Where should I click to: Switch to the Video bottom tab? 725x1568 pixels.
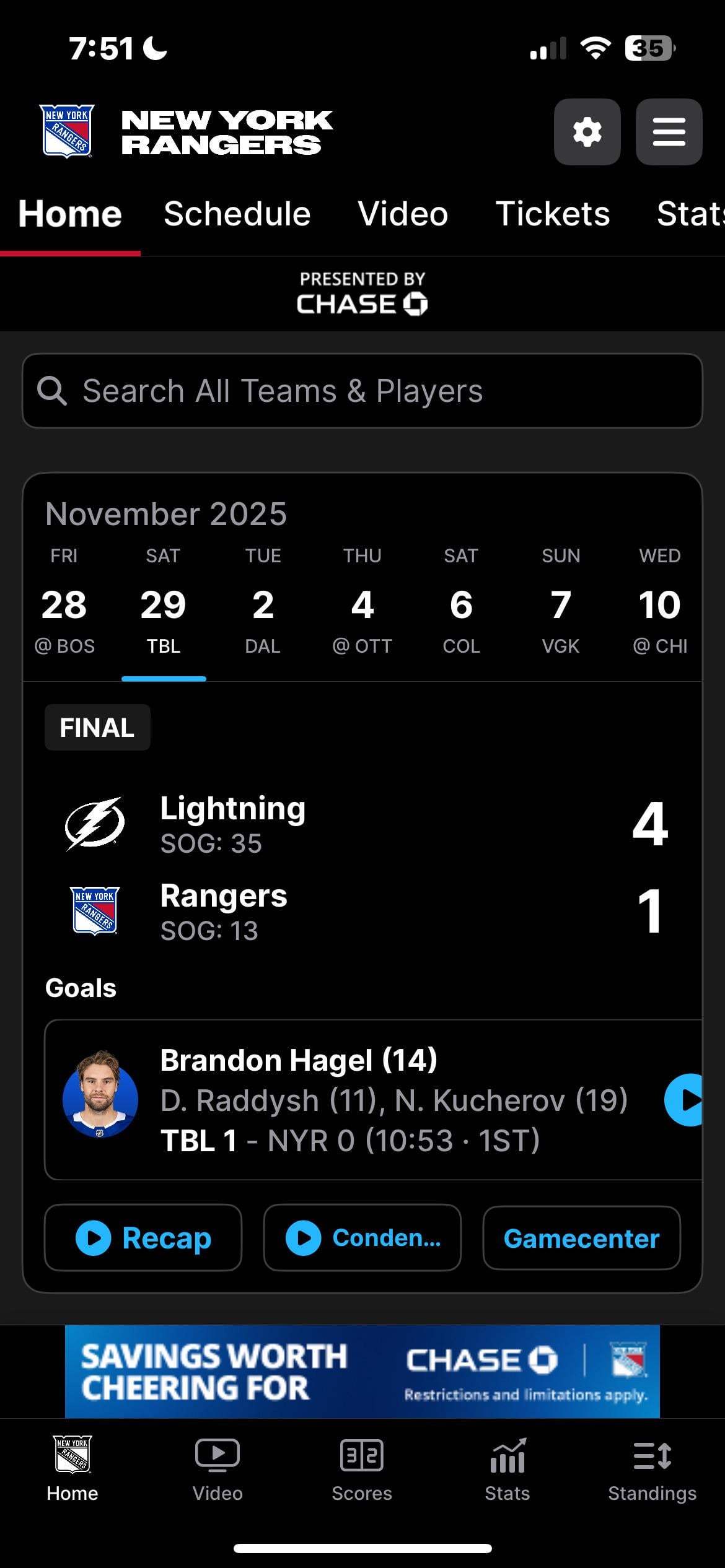tap(217, 1469)
